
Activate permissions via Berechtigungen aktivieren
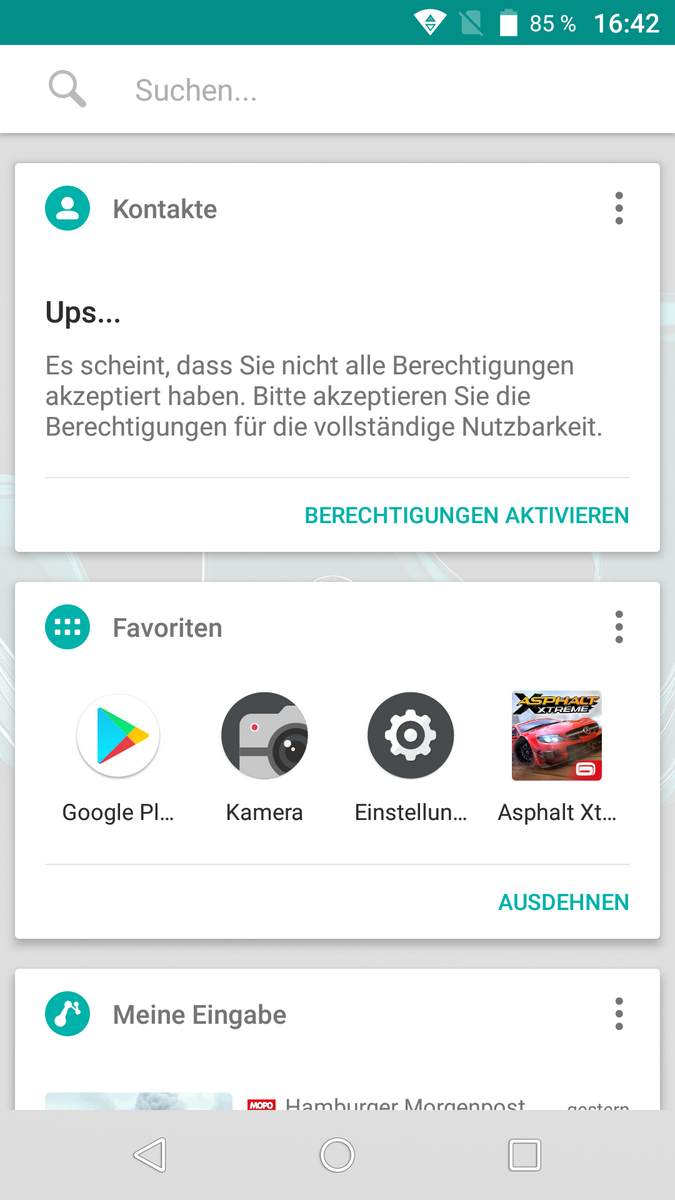click(x=467, y=516)
